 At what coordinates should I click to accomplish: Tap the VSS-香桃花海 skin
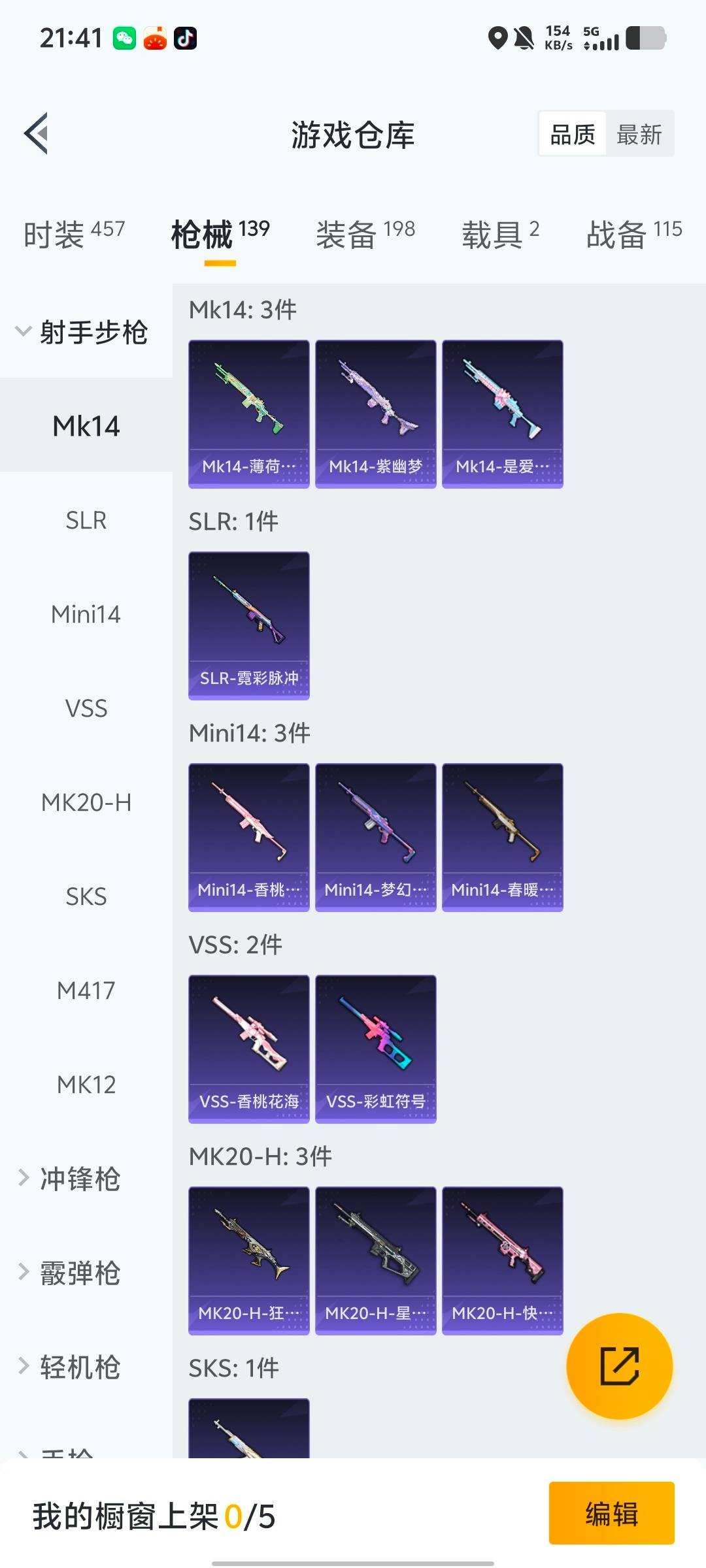click(248, 1049)
